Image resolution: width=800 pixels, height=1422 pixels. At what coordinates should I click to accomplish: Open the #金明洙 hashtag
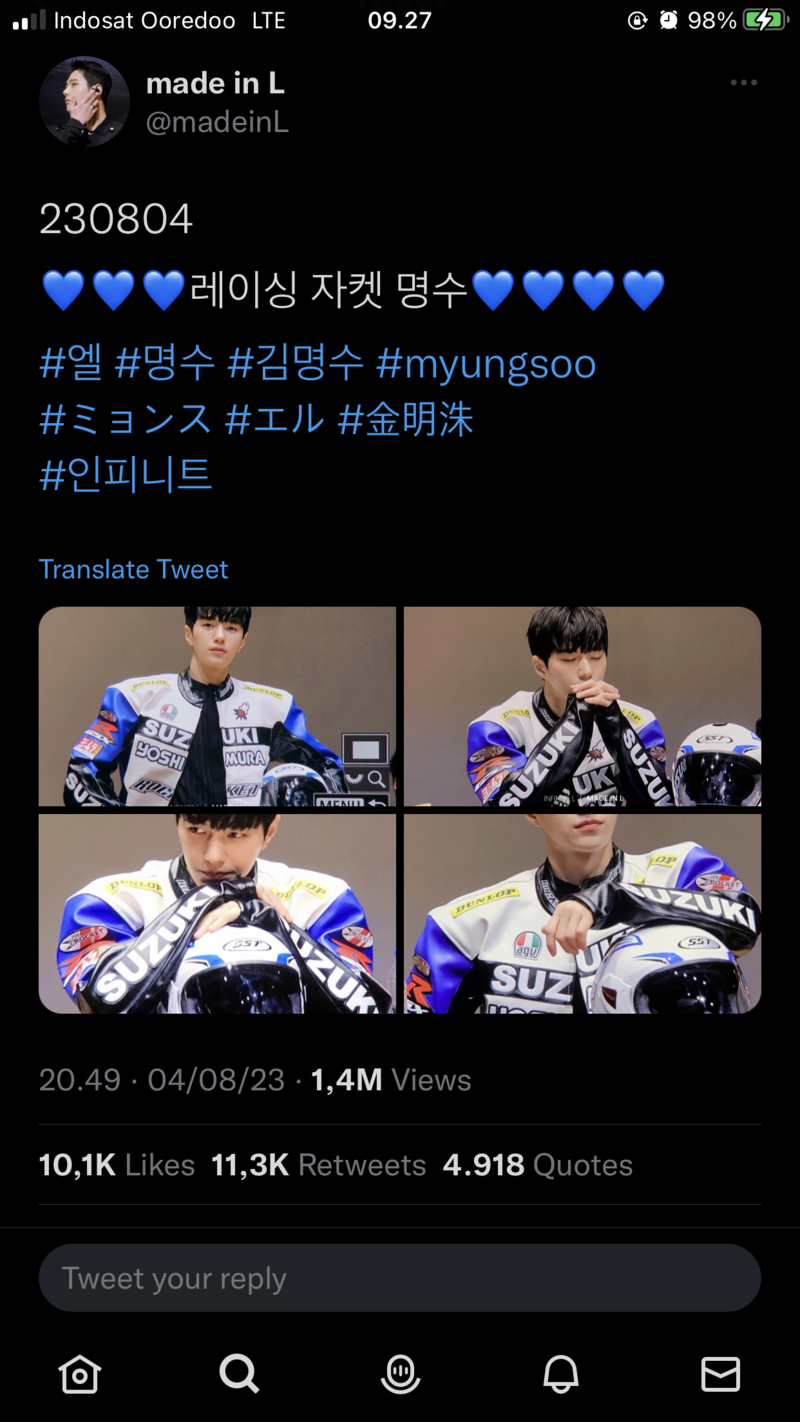(406, 420)
